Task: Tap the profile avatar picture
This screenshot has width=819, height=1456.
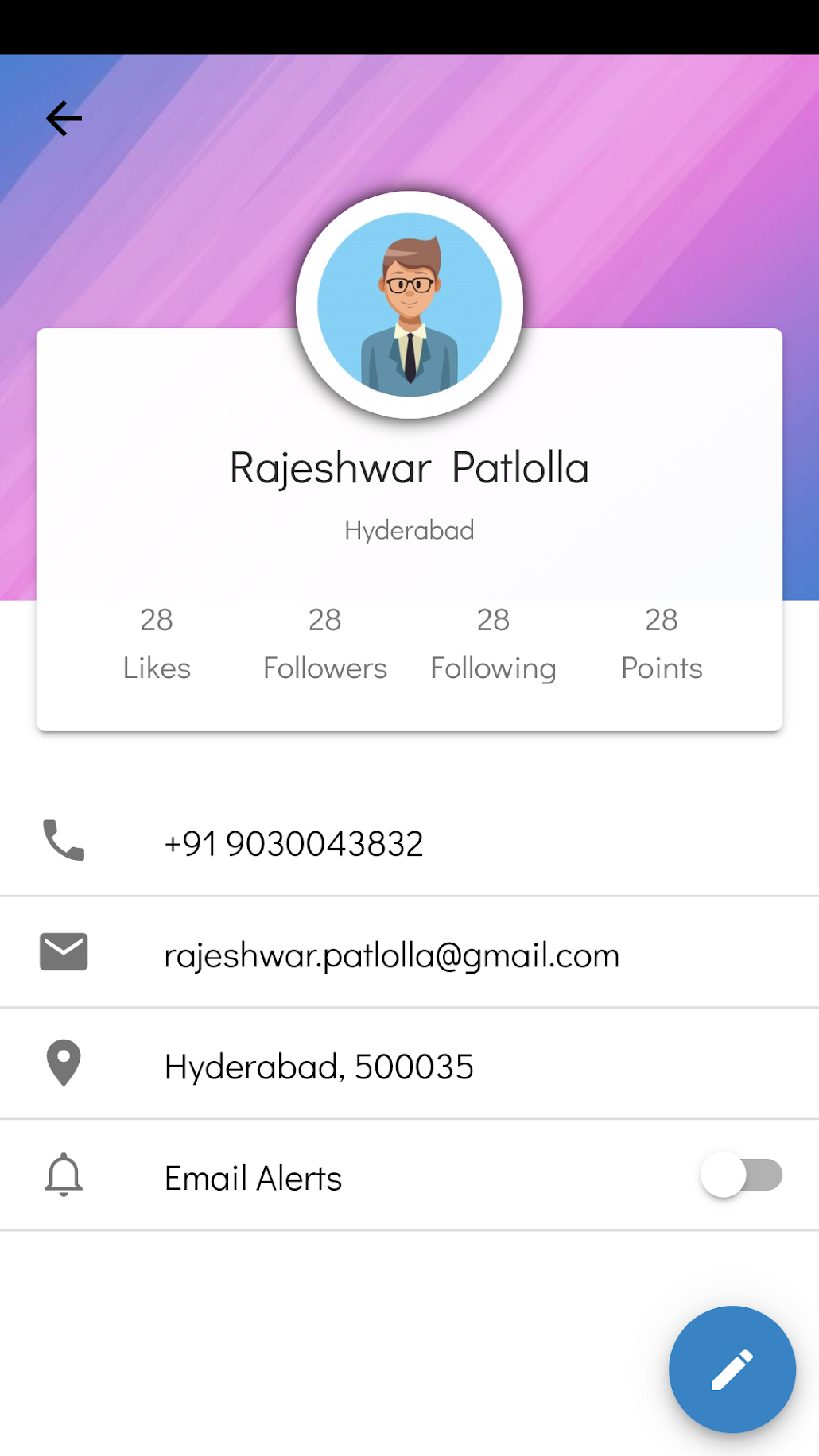Action: tap(409, 305)
